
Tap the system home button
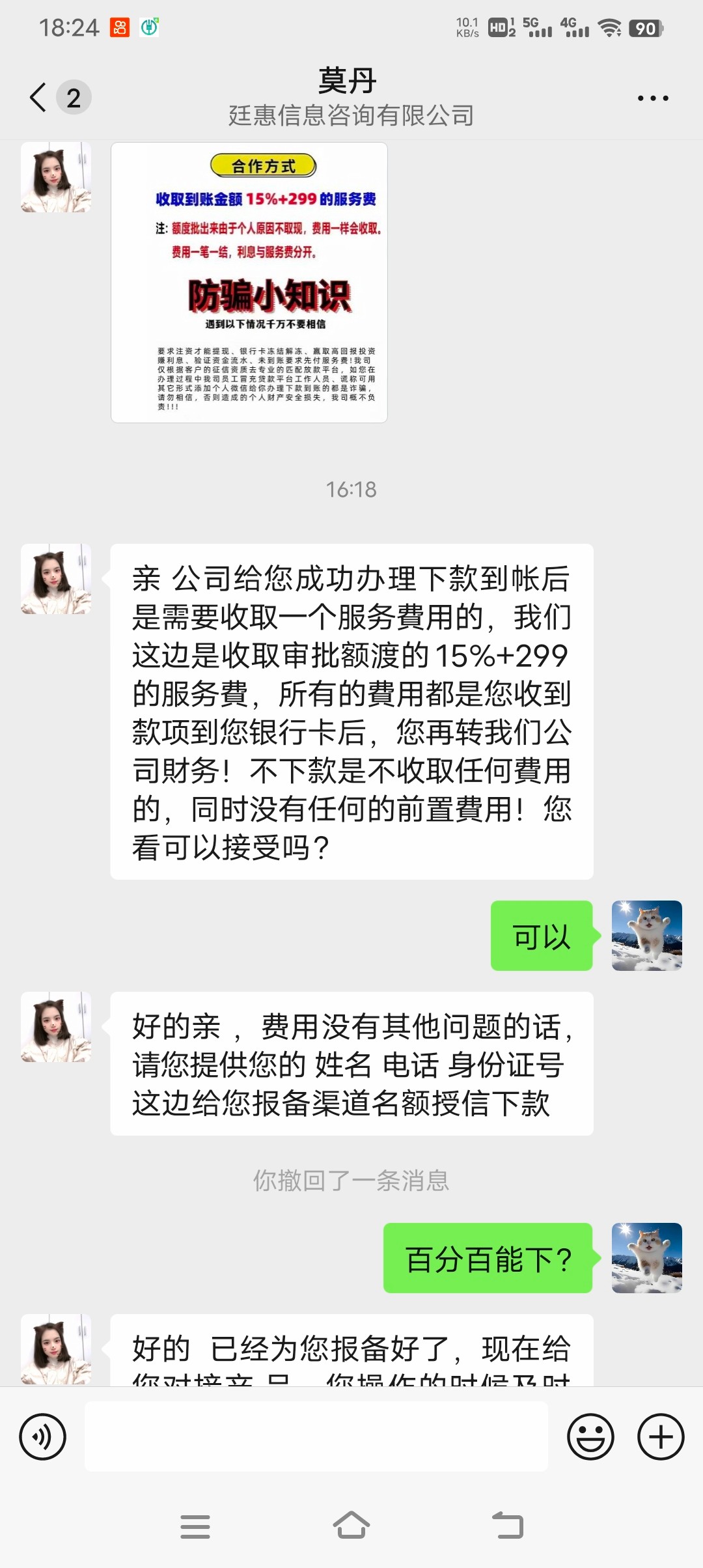(x=351, y=1525)
